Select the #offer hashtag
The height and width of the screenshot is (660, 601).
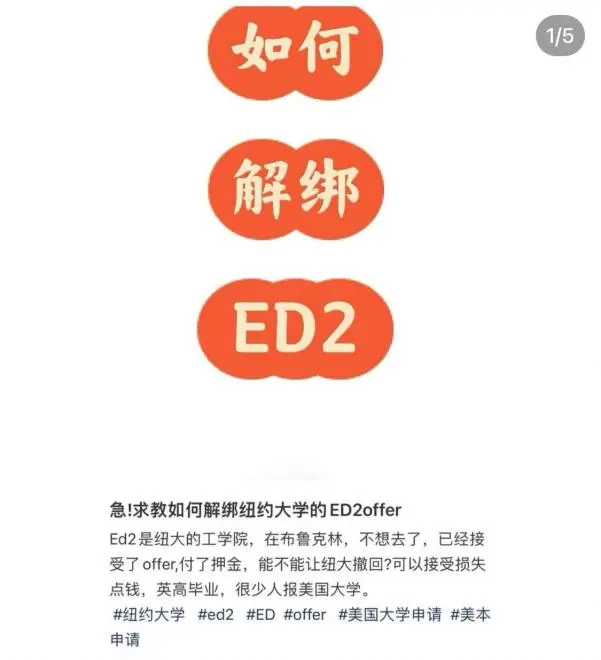coord(305,614)
